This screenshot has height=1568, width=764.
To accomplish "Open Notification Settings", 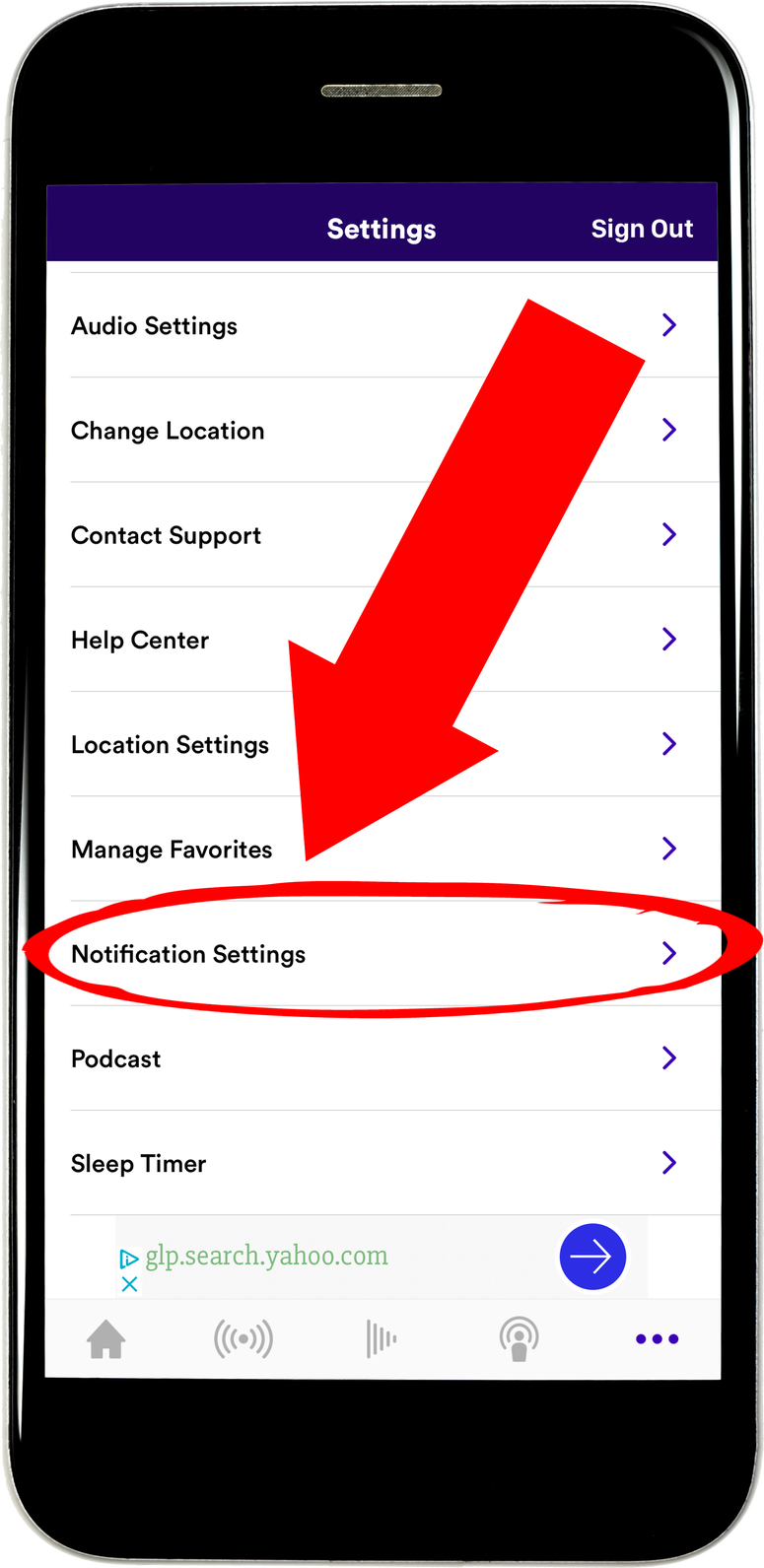I will 383,953.
